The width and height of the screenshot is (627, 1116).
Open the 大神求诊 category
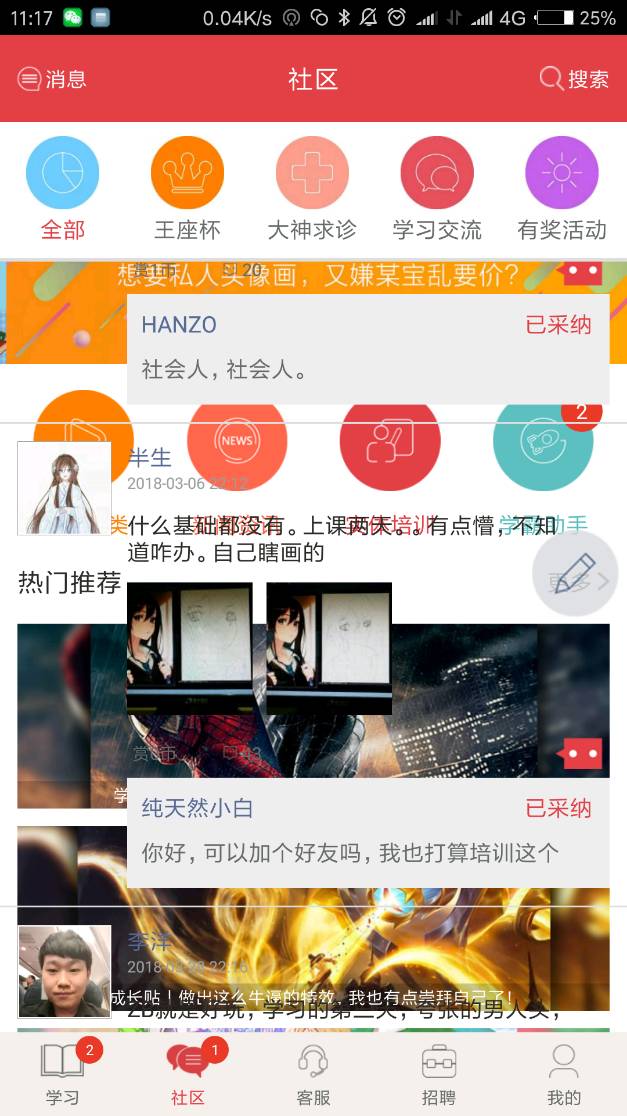[x=312, y=189]
